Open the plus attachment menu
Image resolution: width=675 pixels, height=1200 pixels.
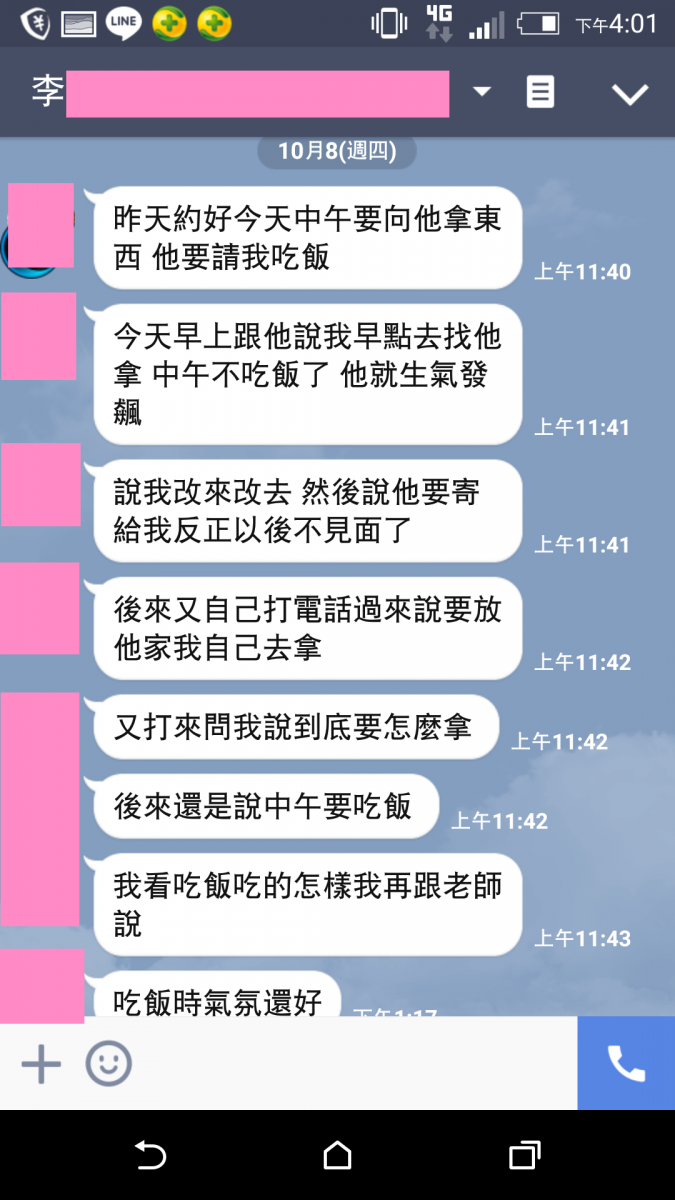(x=41, y=1064)
